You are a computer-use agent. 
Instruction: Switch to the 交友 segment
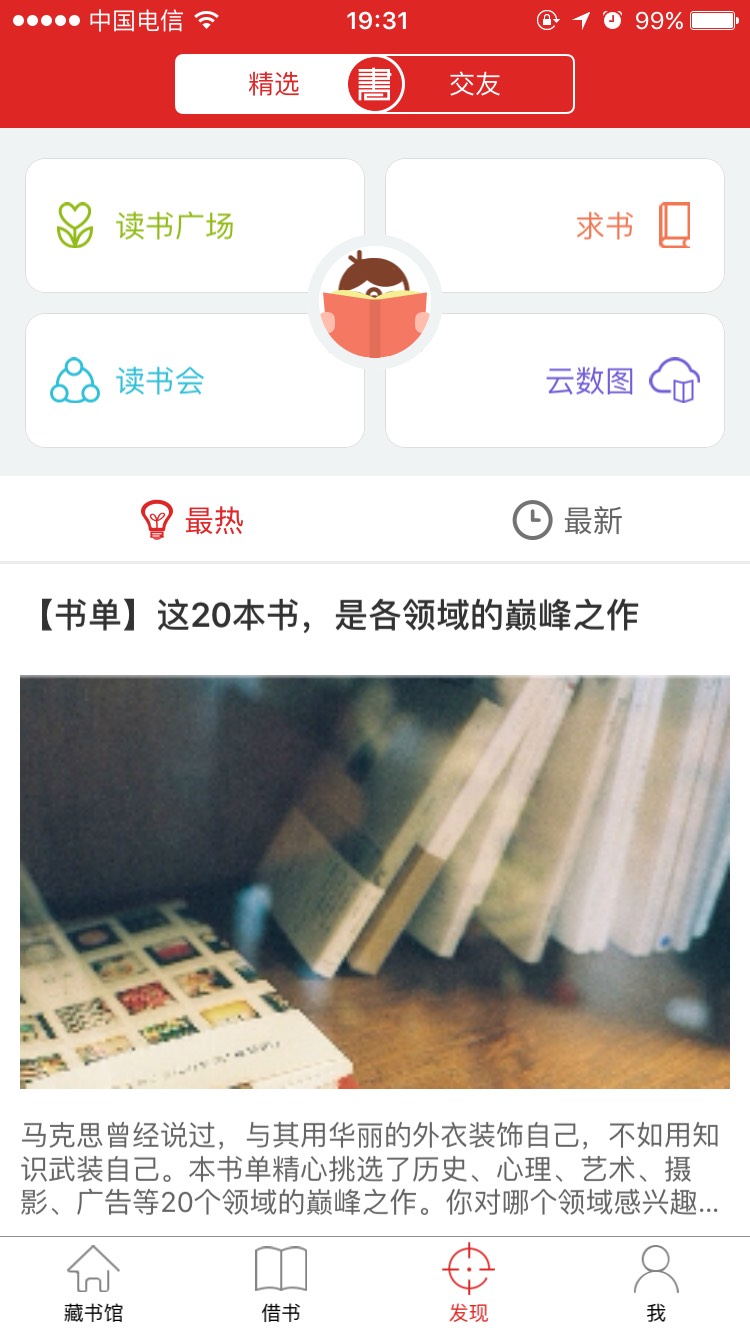[475, 84]
